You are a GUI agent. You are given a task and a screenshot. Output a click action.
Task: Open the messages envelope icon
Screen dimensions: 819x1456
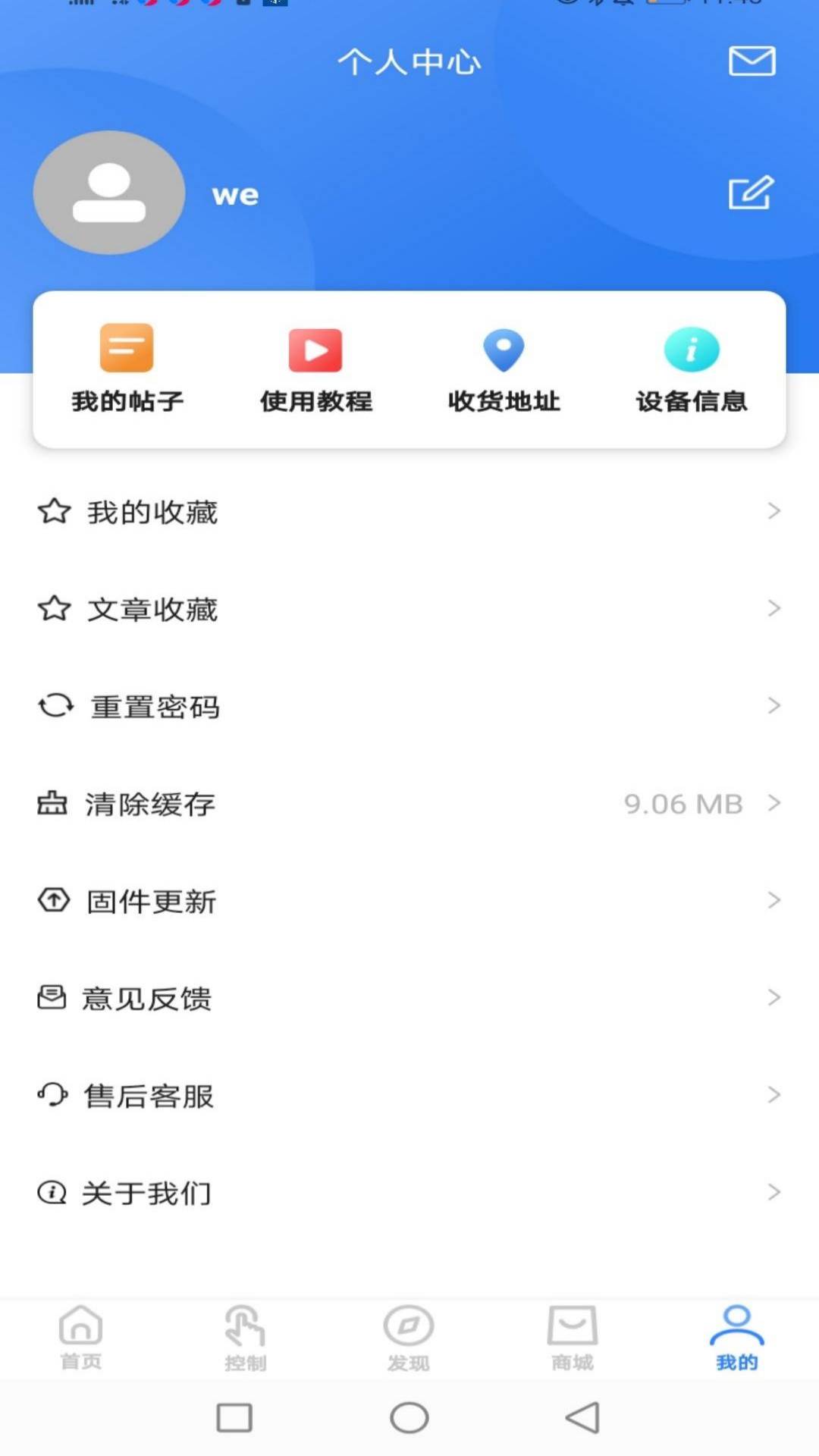(x=752, y=61)
